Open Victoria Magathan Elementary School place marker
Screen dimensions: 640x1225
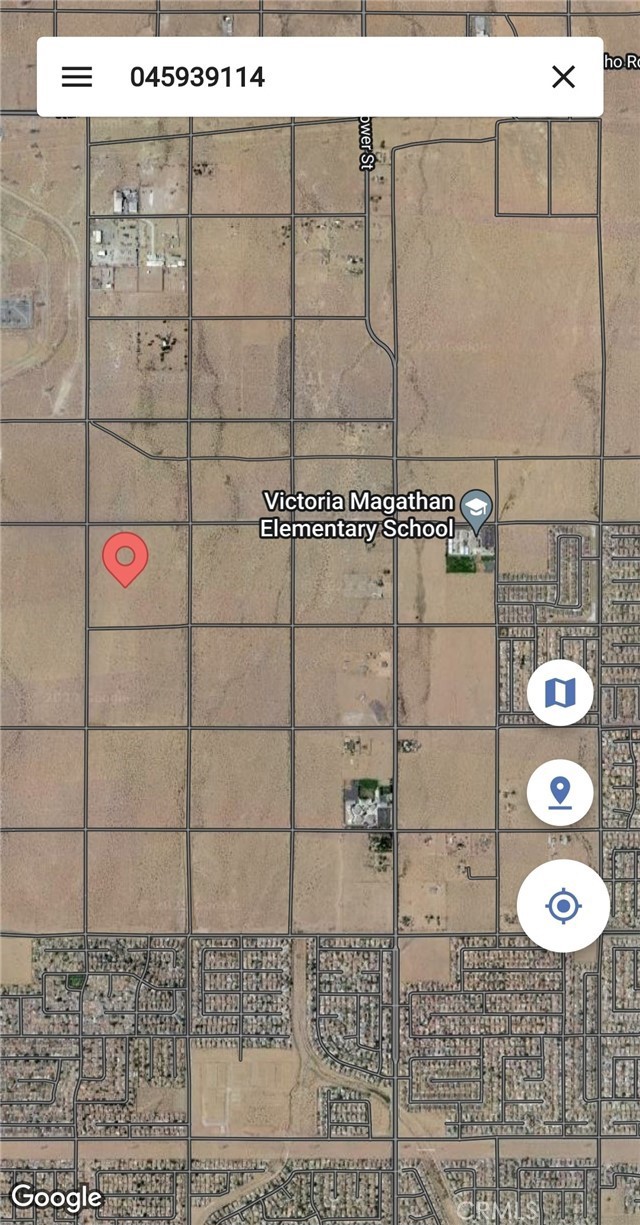tap(478, 505)
